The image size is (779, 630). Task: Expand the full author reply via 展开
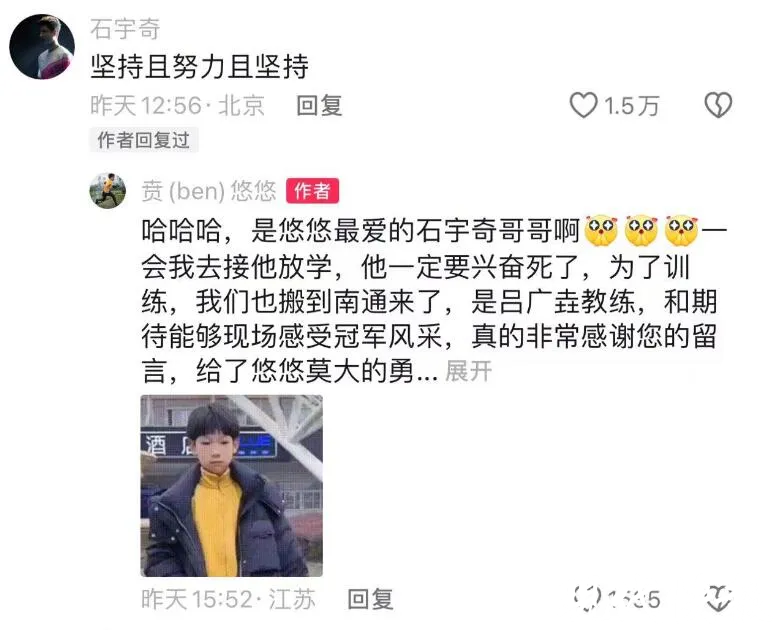coord(468,371)
